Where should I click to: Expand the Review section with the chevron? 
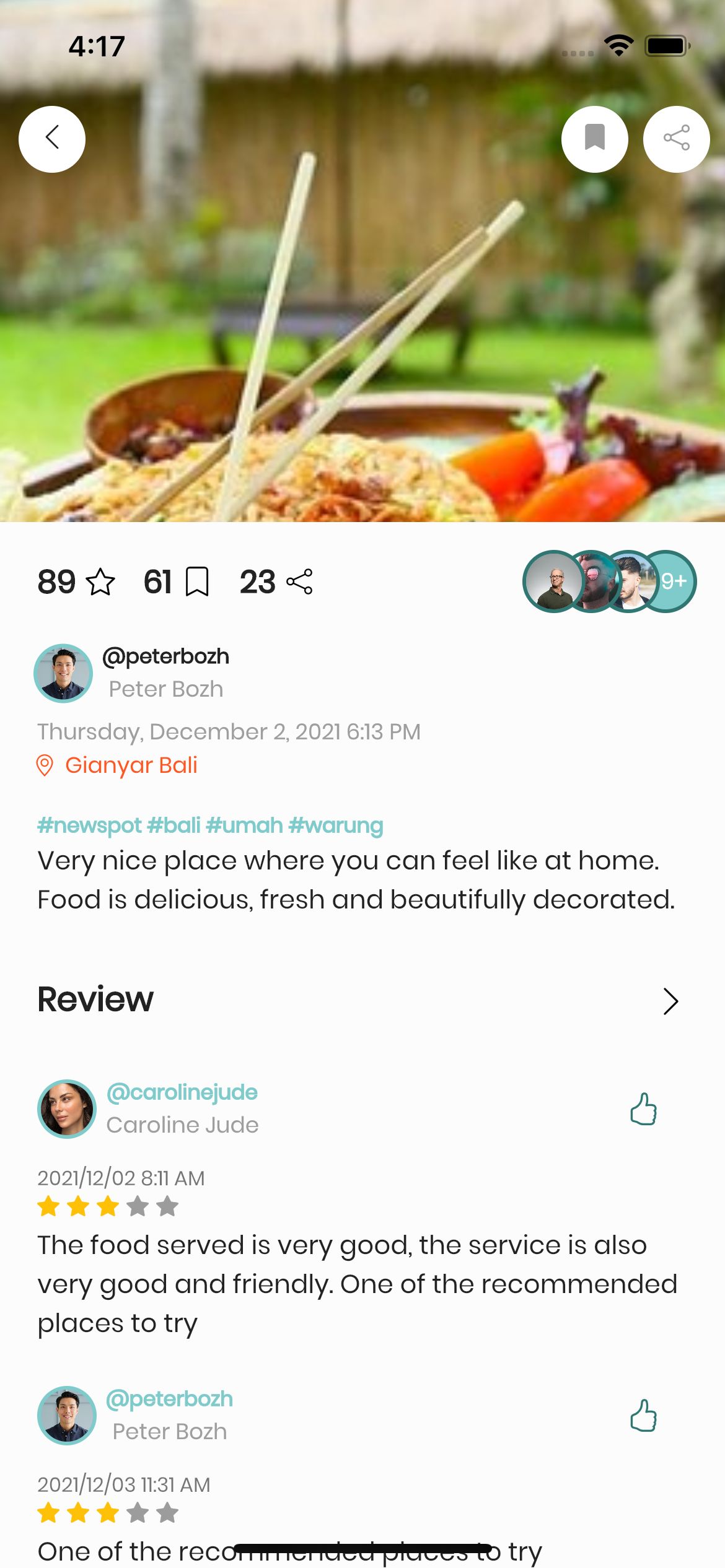[670, 1001]
